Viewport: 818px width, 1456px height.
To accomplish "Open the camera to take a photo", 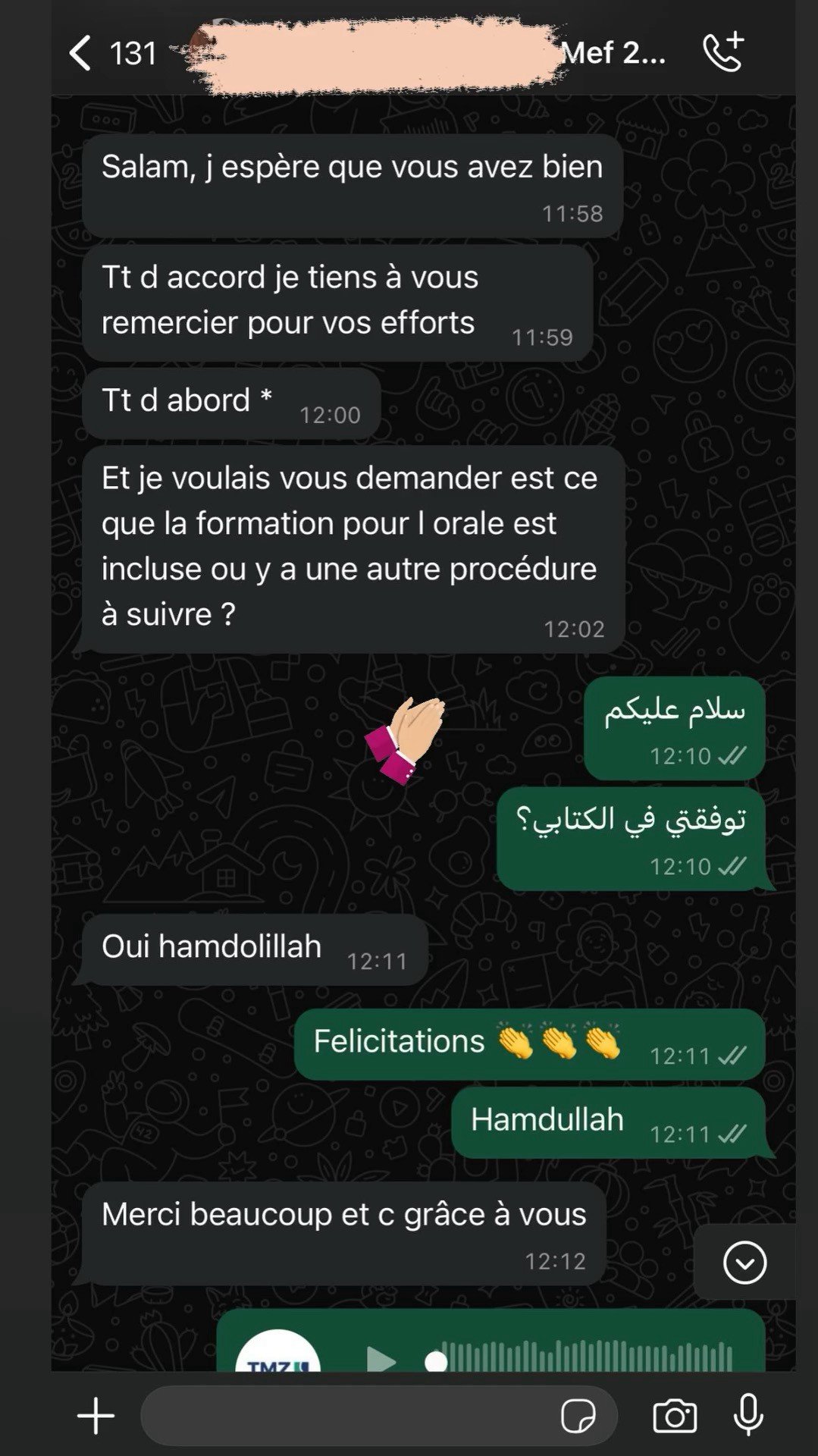I will [675, 1416].
